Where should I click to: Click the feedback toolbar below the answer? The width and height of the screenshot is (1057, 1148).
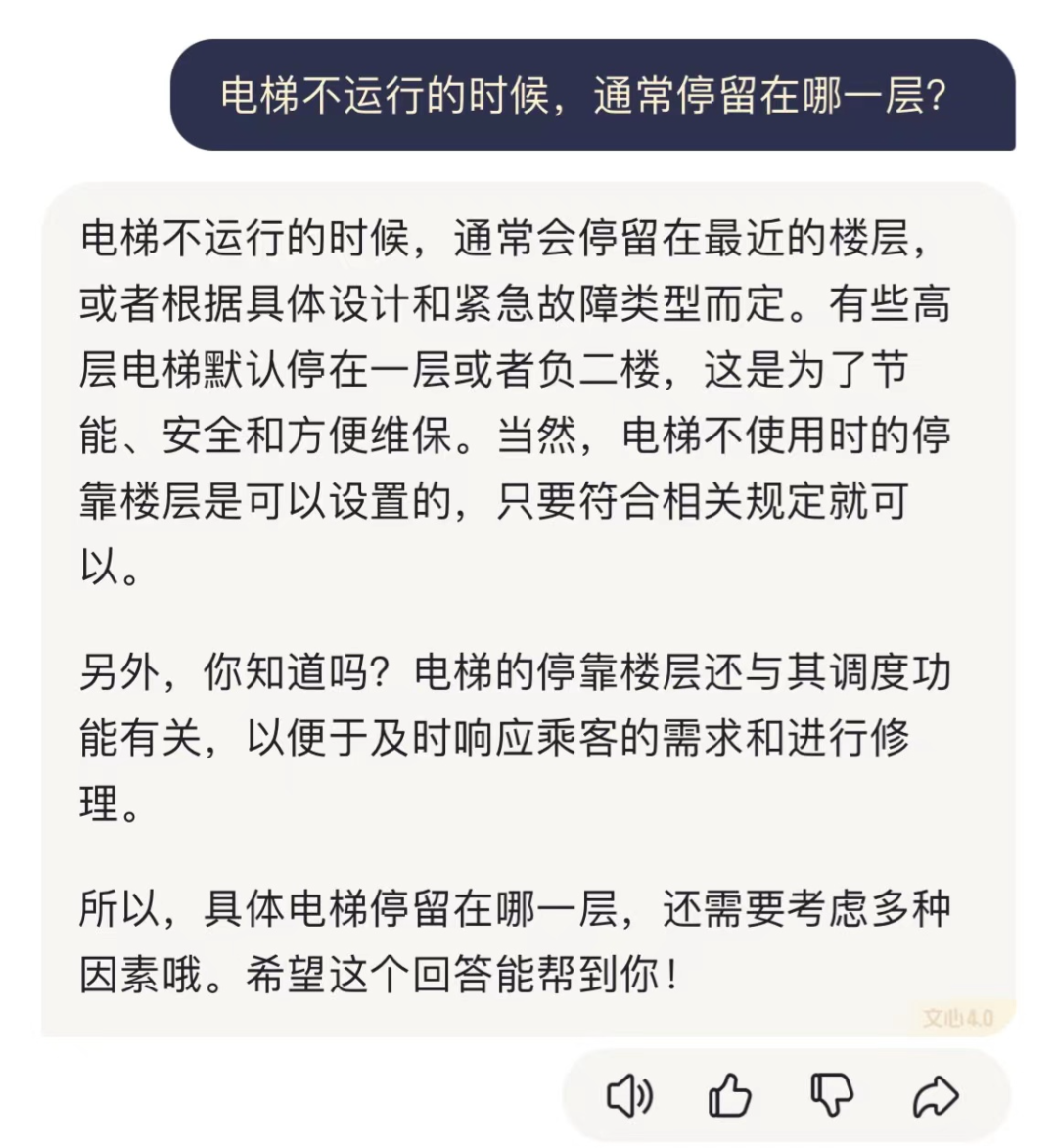pos(783,1096)
